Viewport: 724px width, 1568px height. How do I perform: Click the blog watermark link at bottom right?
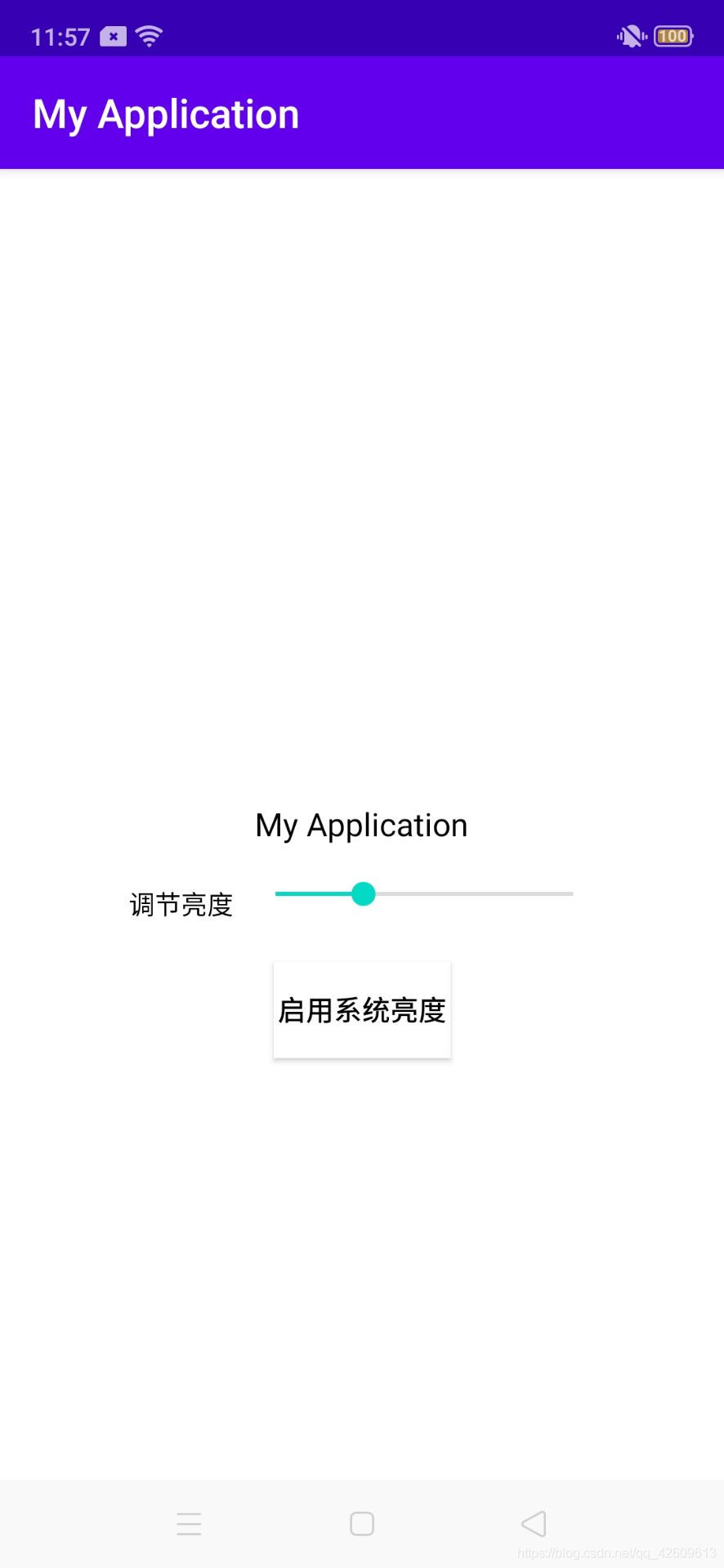tap(617, 1552)
